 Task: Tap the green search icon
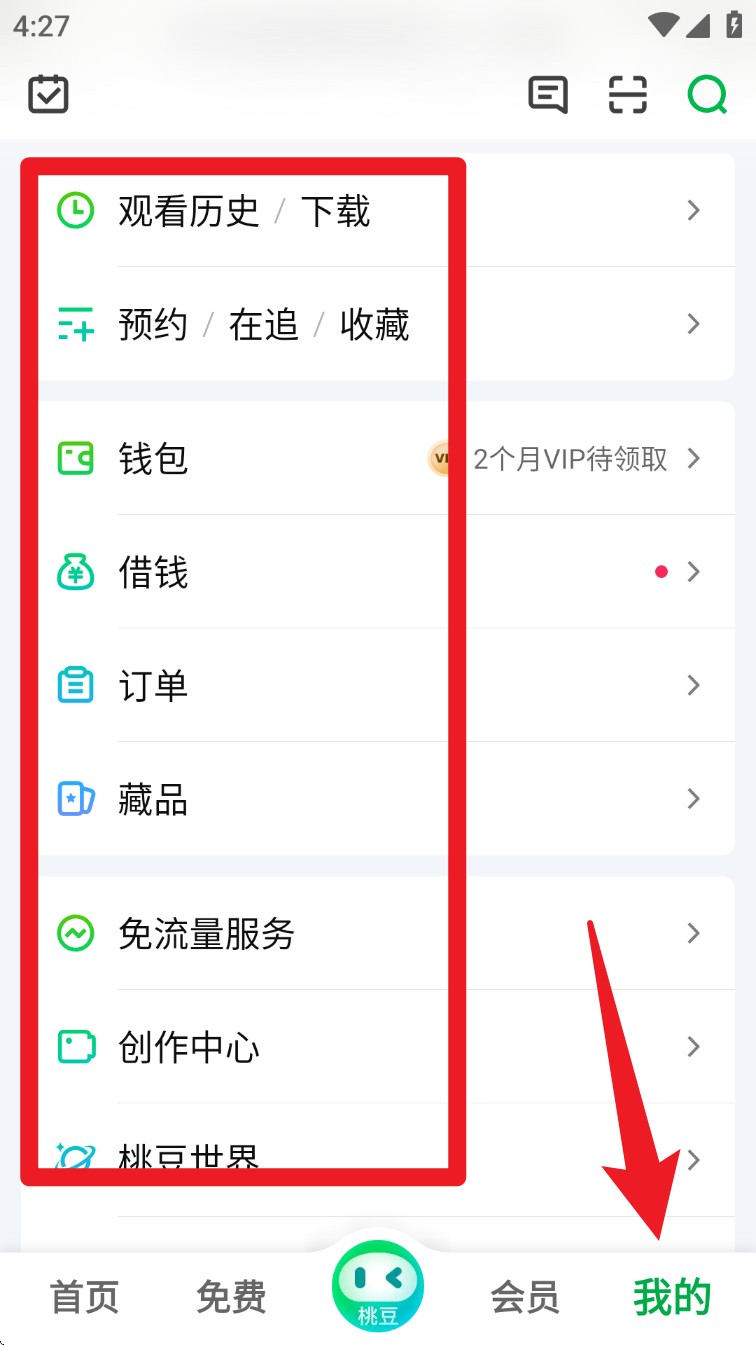(707, 95)
